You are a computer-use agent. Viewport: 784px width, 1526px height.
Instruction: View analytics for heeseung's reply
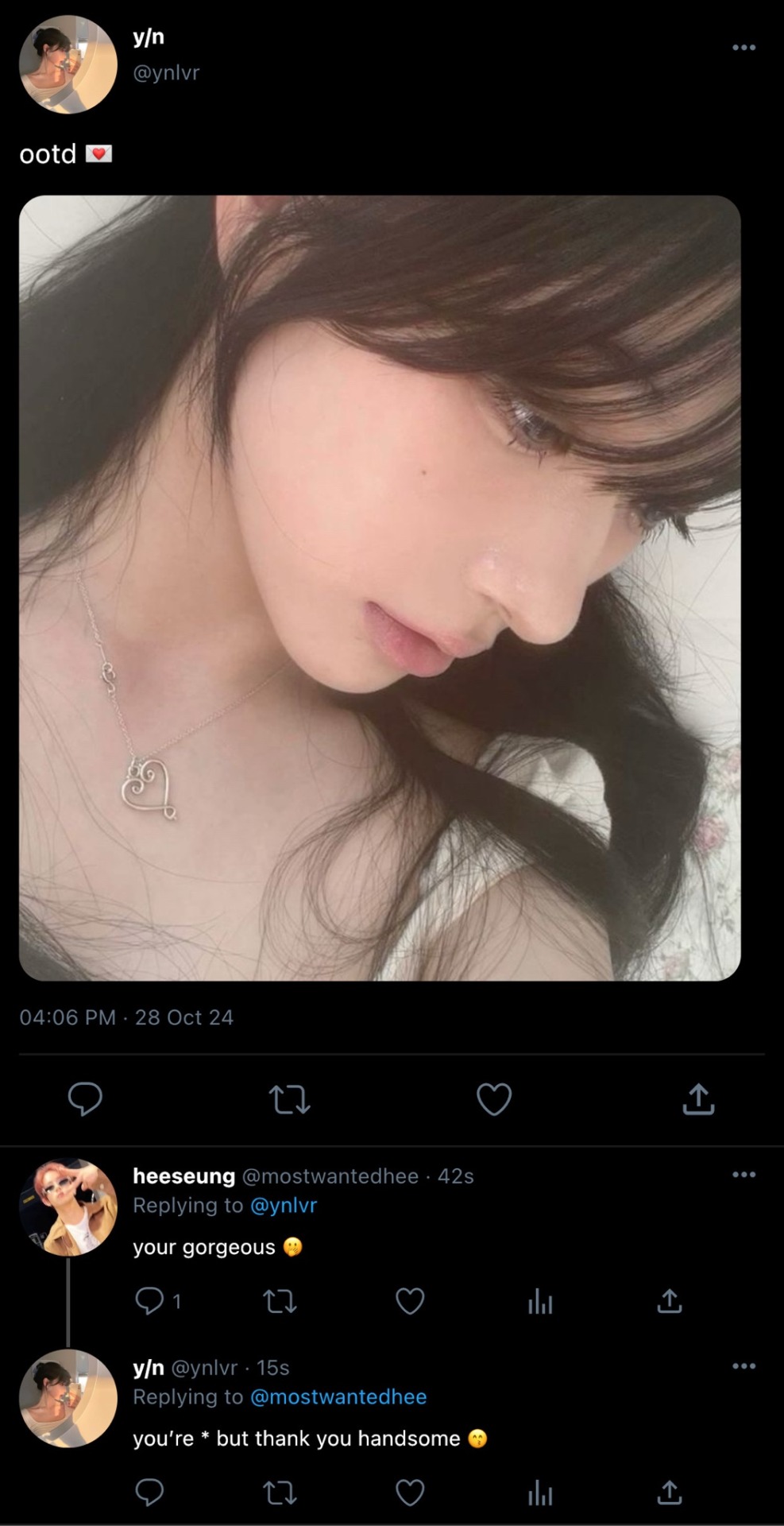(540, 1301)
